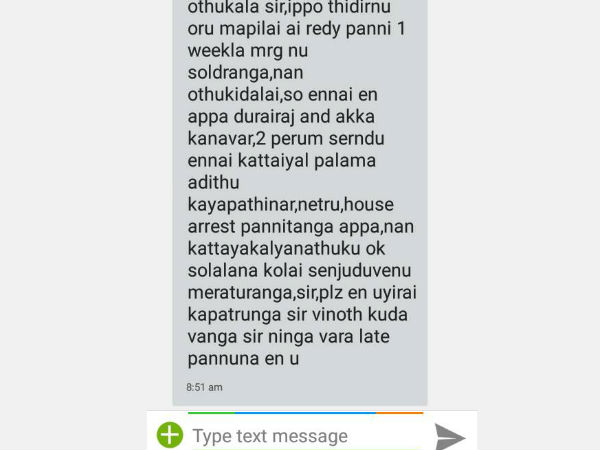Tap the green plus attach icon
Viewport: 600px width, 450px height.
coord(170,435)
